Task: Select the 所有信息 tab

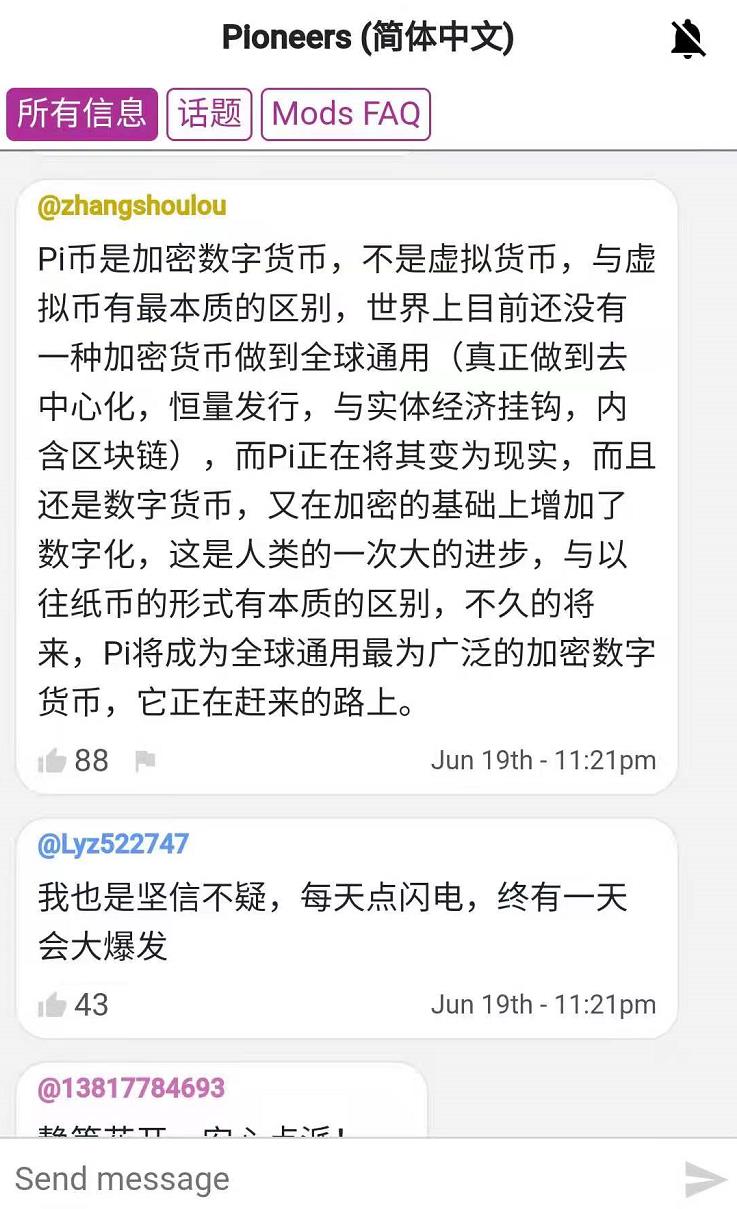Action: tap(82, 113)
